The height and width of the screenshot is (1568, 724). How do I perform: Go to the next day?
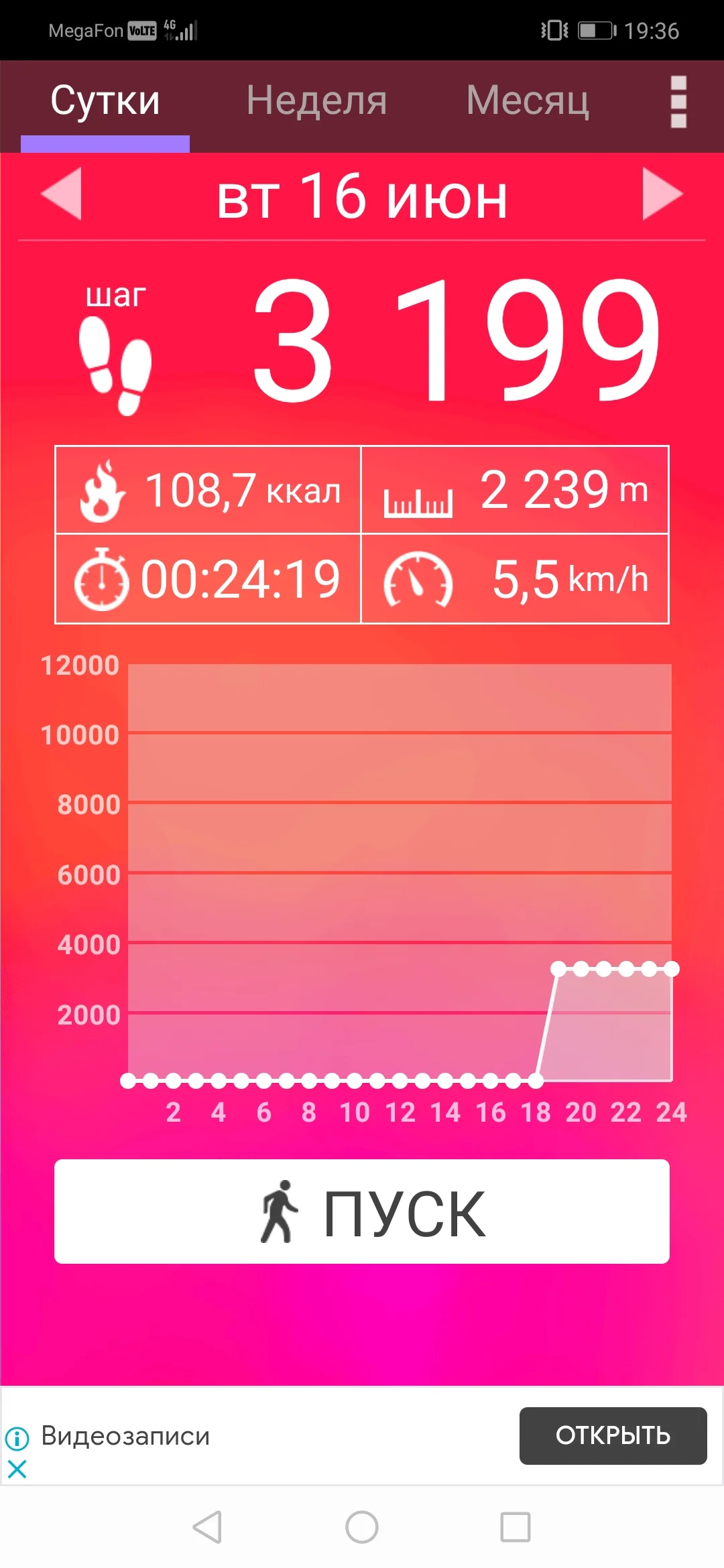662,194
